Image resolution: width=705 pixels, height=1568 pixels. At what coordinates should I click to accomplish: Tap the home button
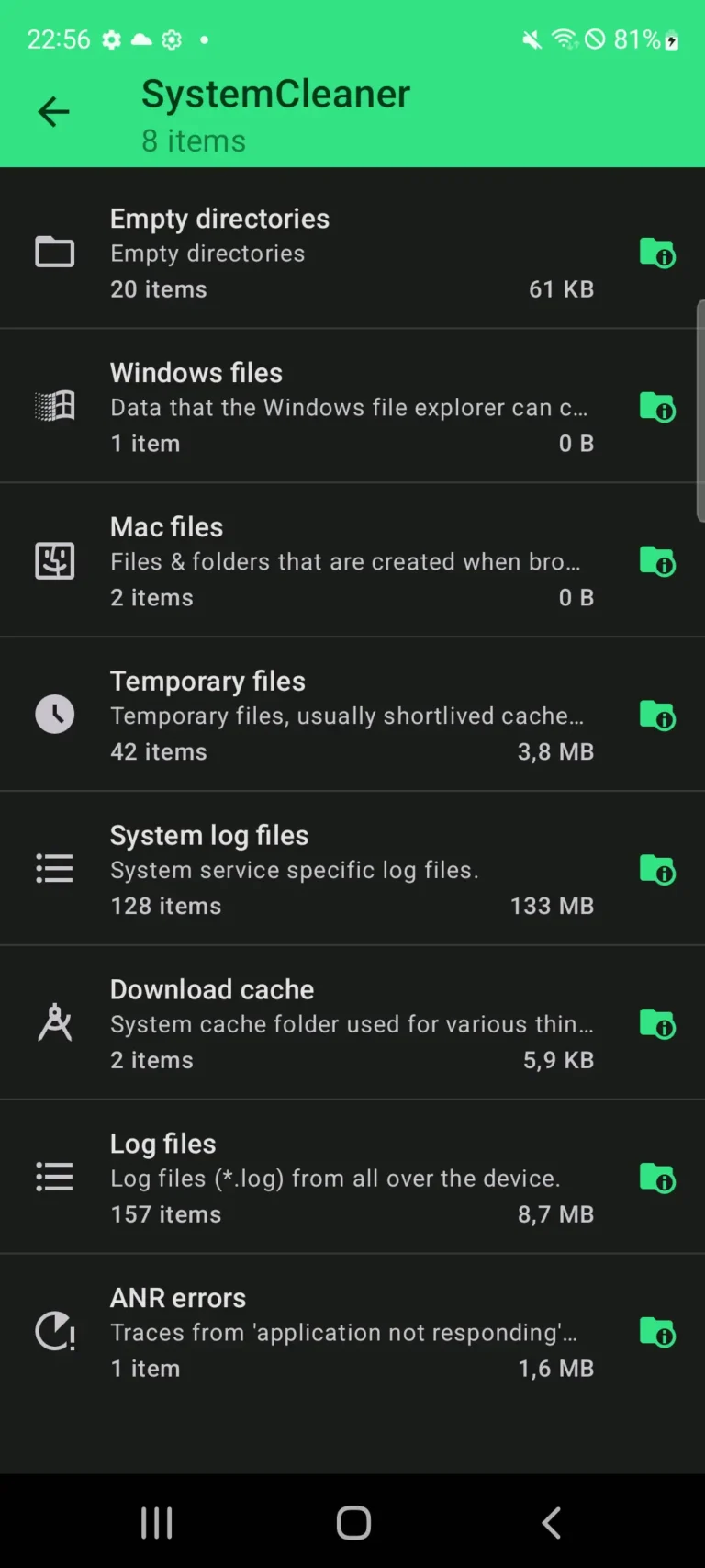(x=352, y=1521)
